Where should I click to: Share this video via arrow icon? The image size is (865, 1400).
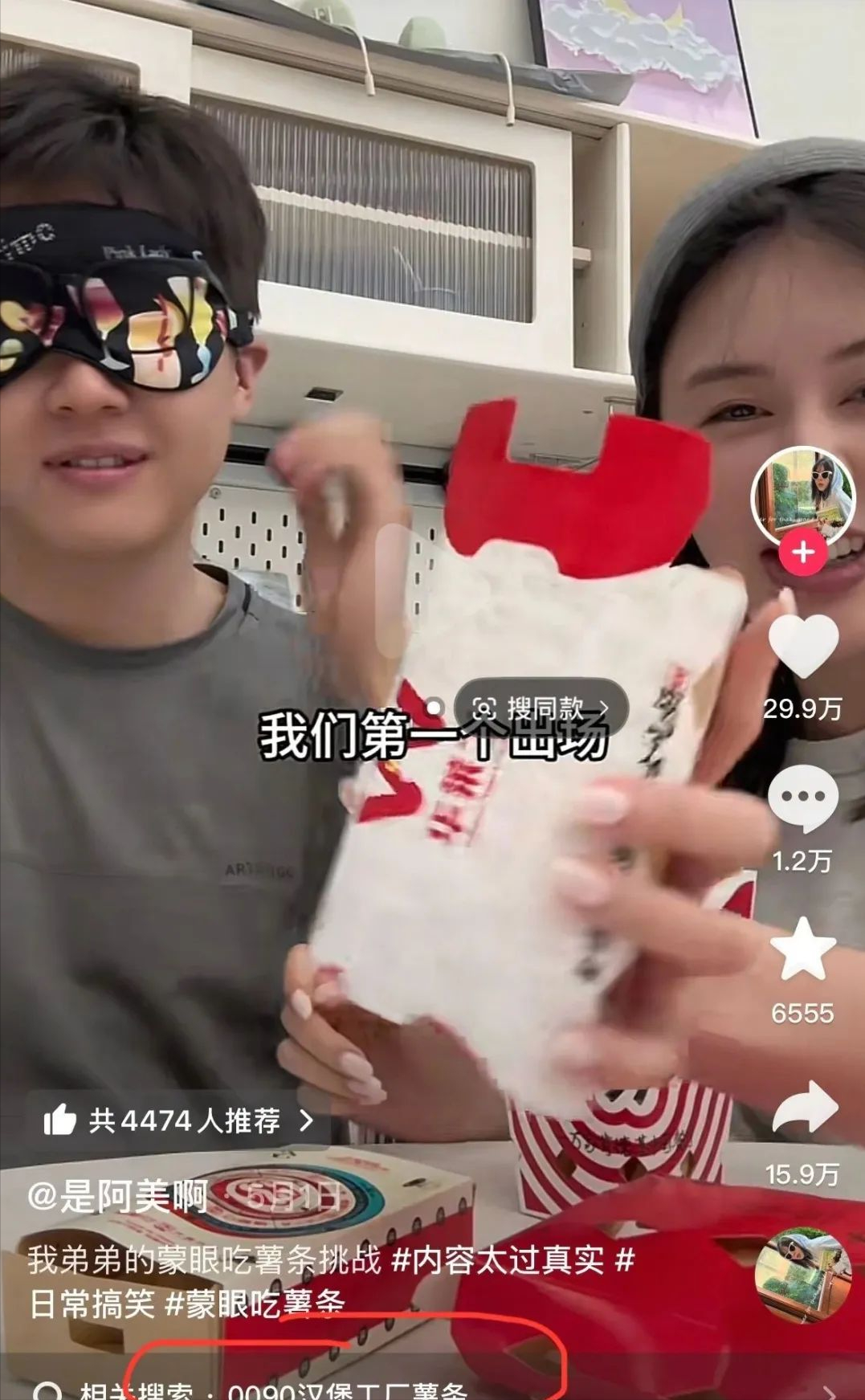click(804, 1108)
